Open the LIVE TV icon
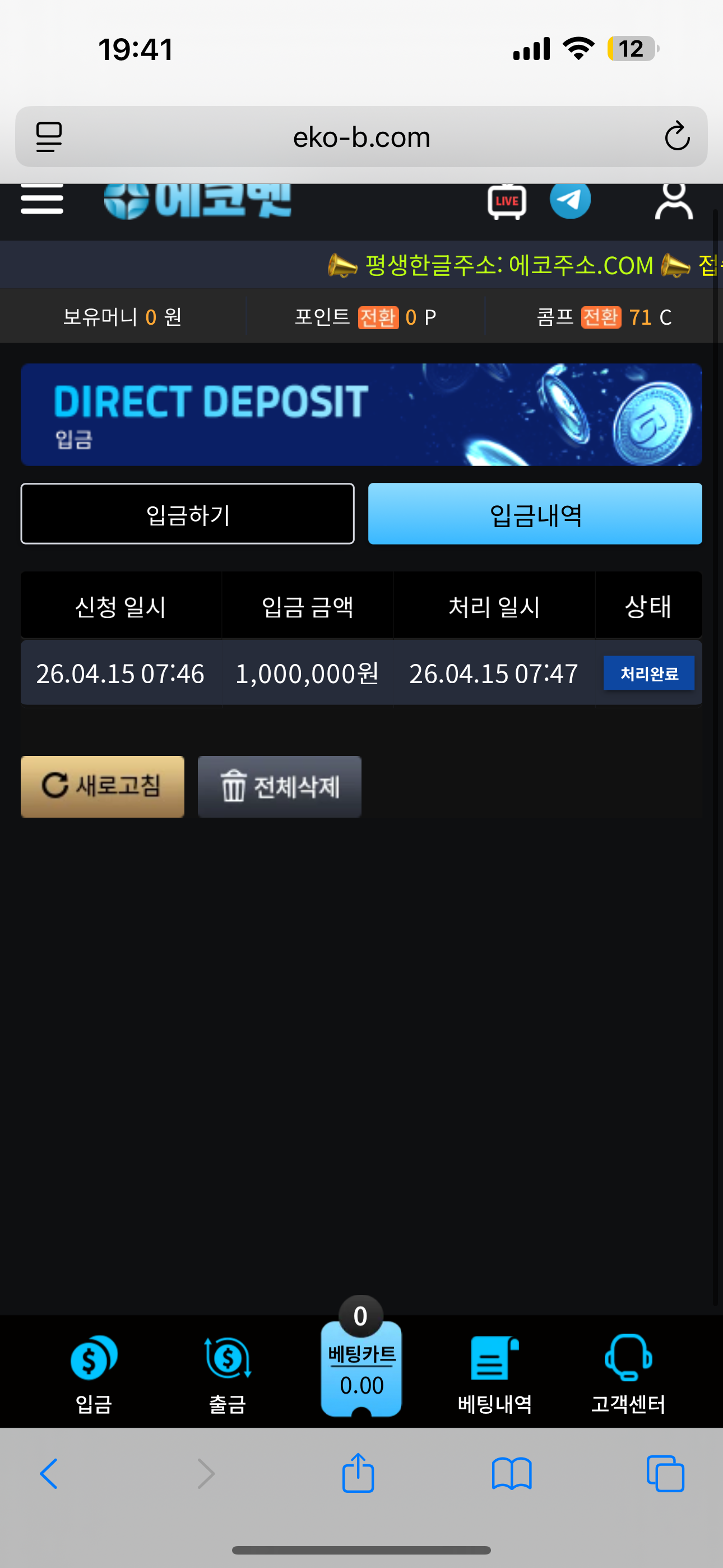 coord(506,201)
